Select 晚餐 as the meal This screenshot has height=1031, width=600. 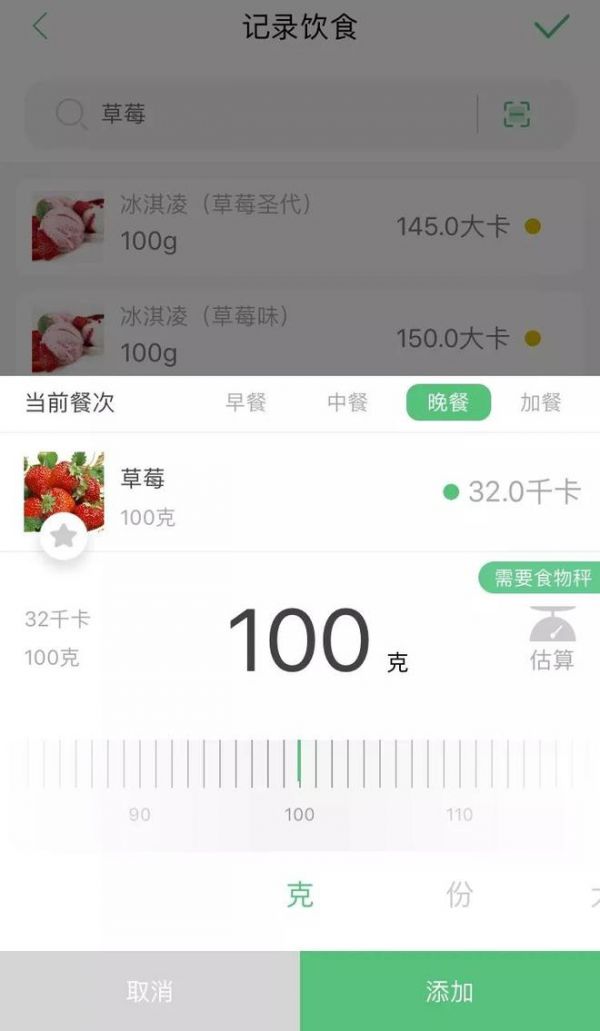(448, 402)
